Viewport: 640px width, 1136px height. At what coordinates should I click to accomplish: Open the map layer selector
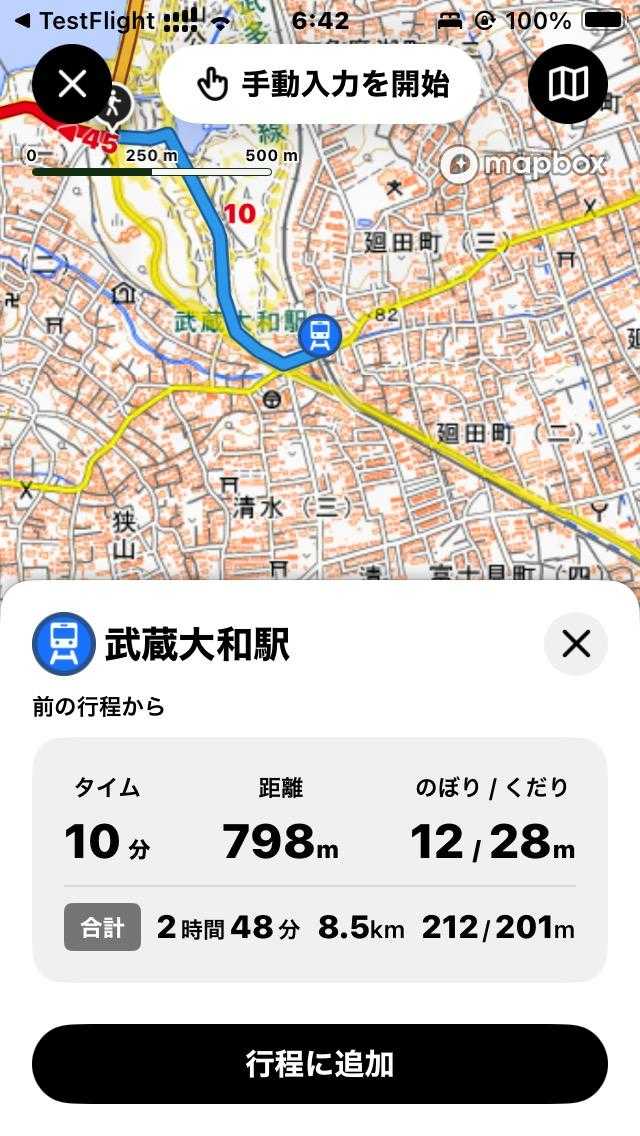568,84
